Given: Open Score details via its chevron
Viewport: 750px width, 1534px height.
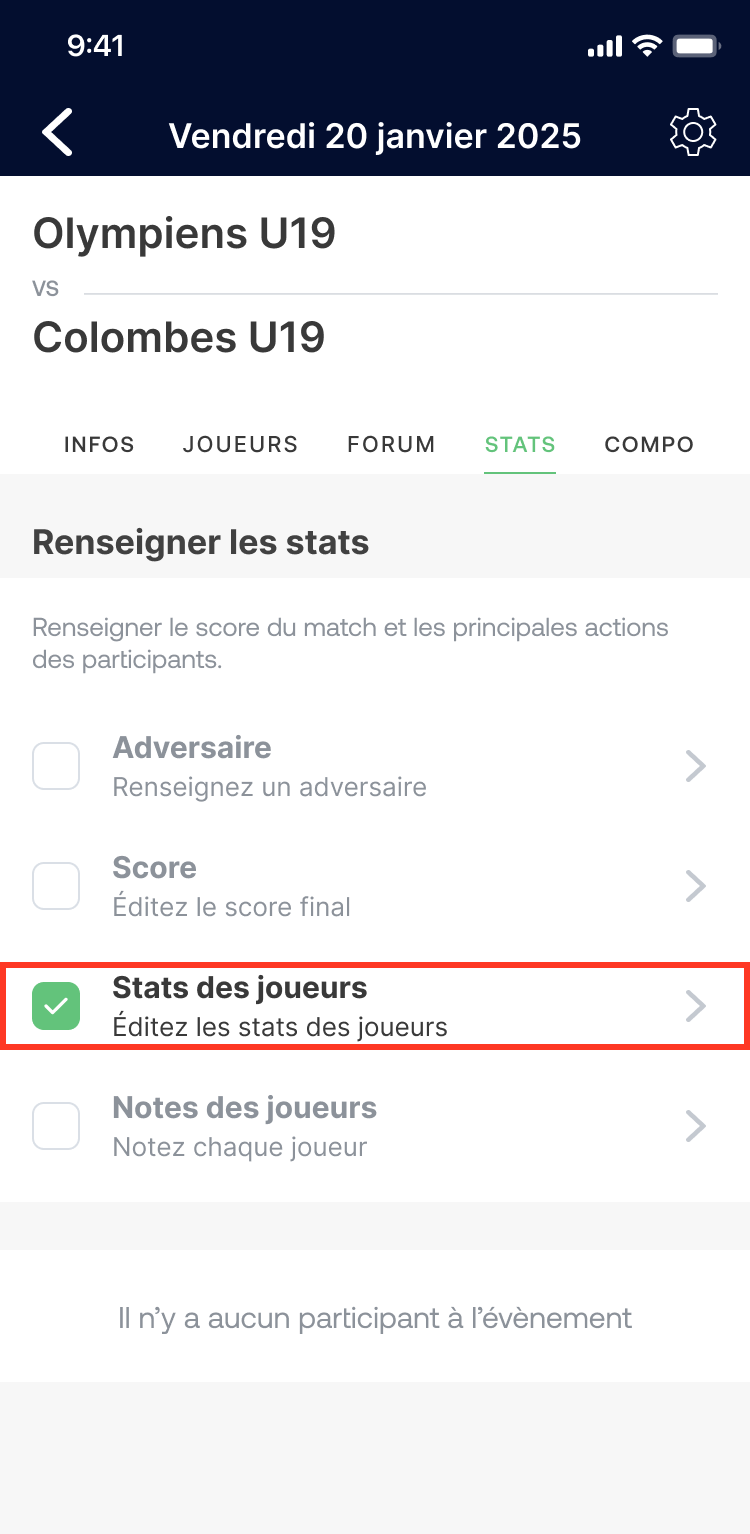Looking at the screenshot, I should point(696,885).
